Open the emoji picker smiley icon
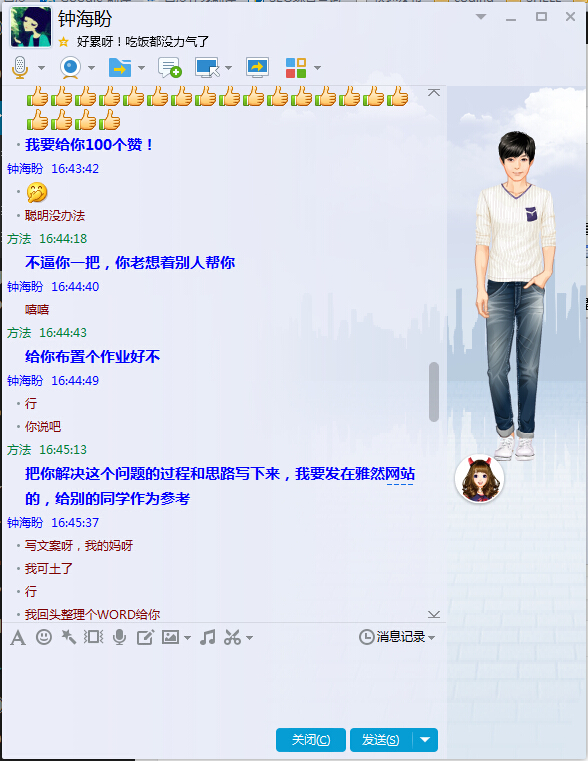The height and width of the screenshot is (761, 588). pos(44,637)
